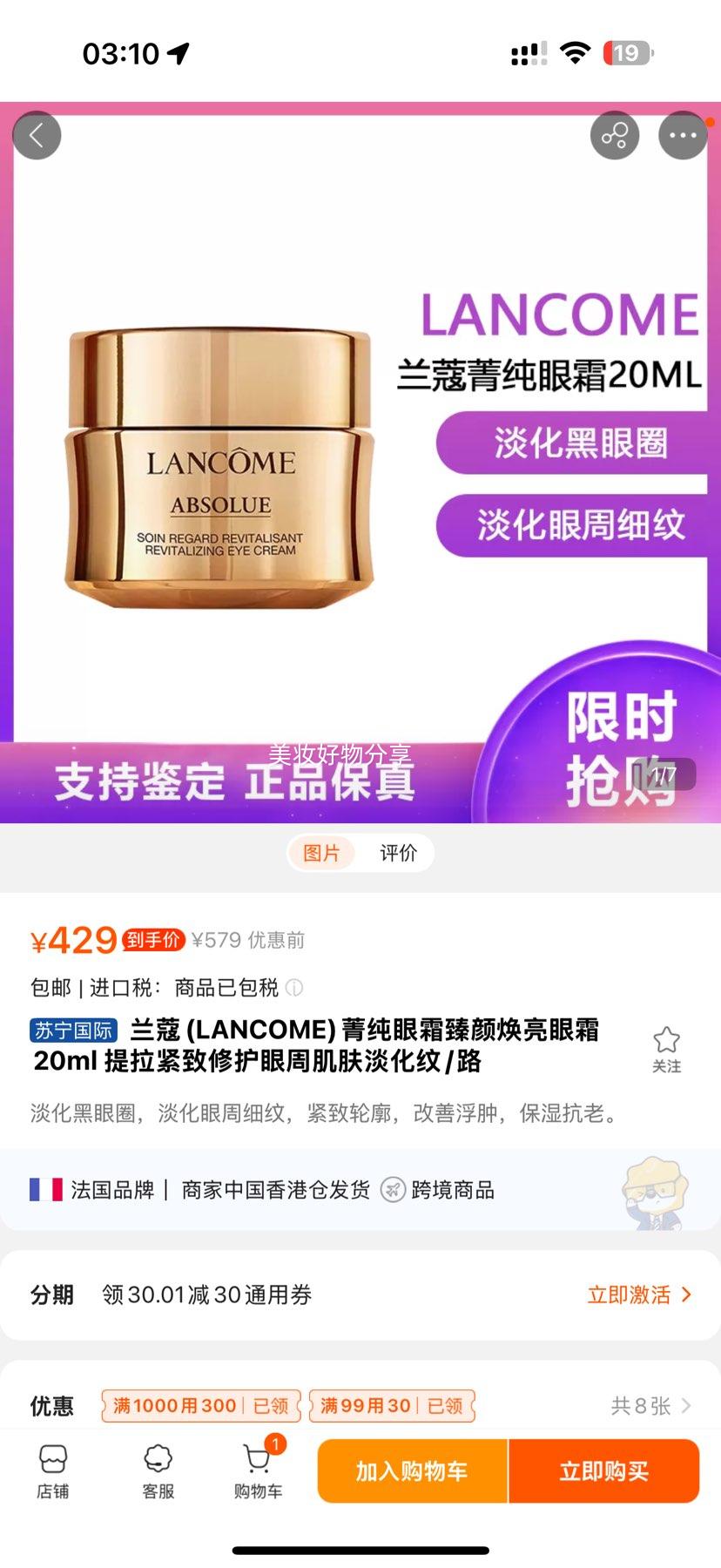The image size is (721, 1568).
Task: Contact customer service via 客服 icon
Action: tap(157, 1472)
